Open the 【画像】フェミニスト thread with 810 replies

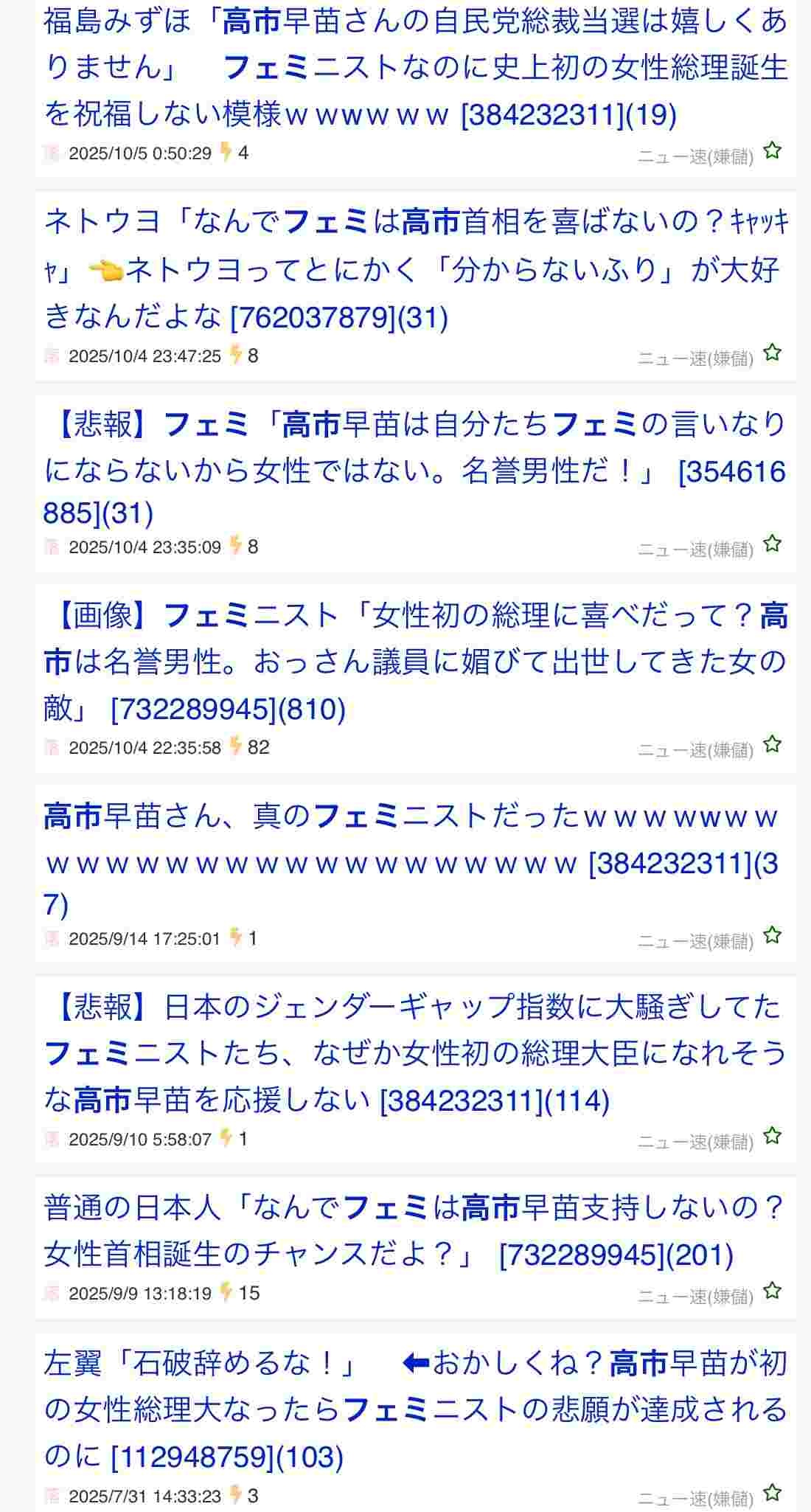(x=413, y=662)
